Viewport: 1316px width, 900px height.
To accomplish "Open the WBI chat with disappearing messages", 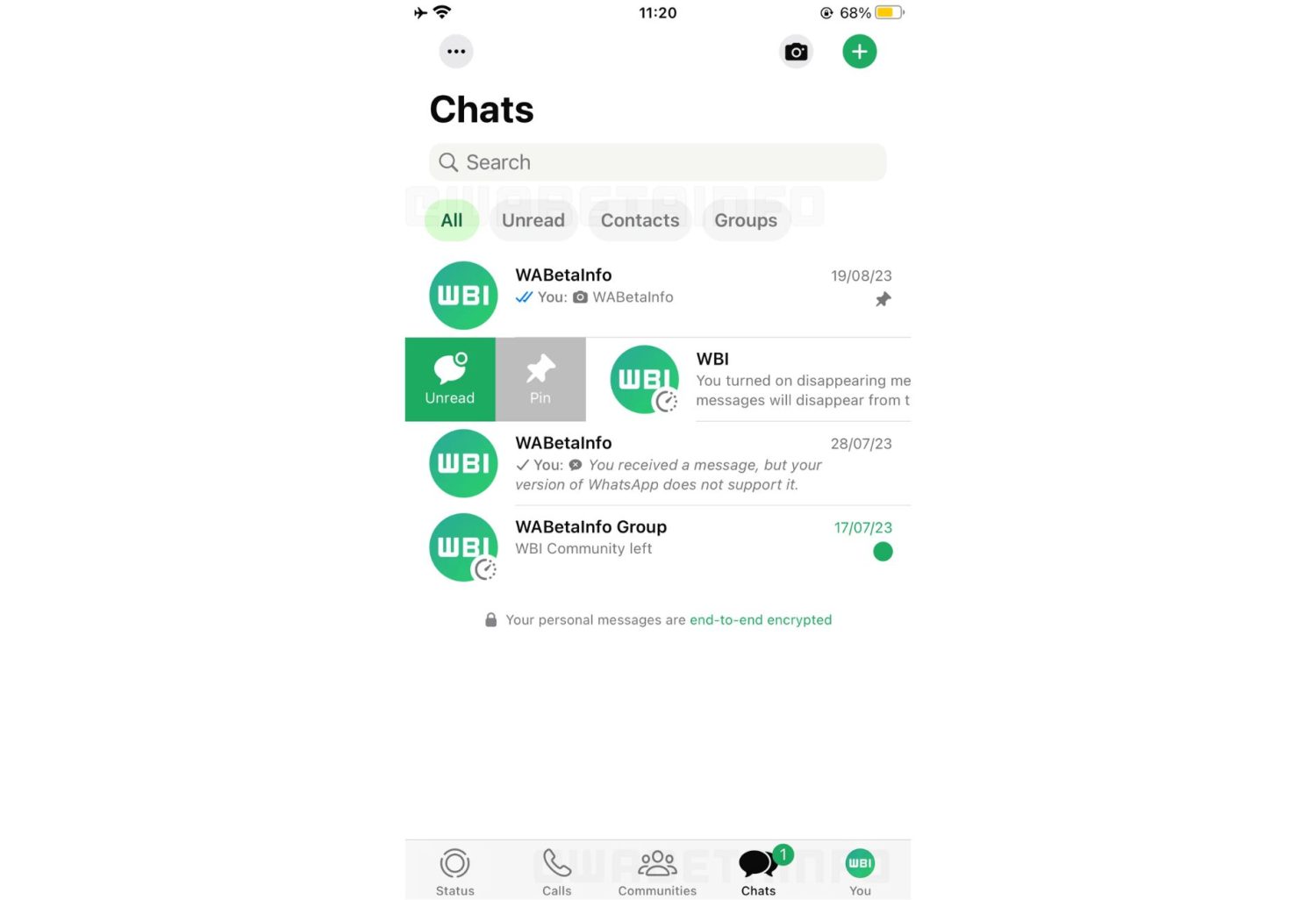I will 772,380.
